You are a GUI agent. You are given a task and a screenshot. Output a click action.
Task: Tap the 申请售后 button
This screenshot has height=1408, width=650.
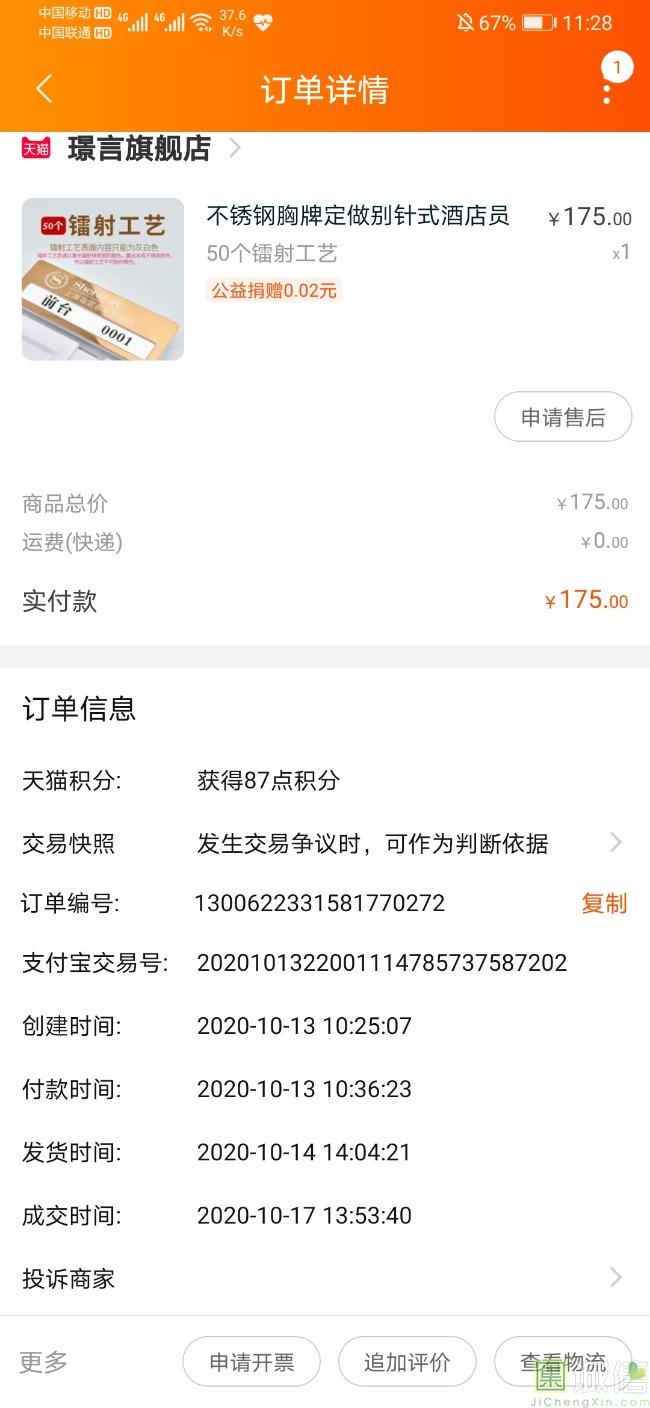[563, 417]
